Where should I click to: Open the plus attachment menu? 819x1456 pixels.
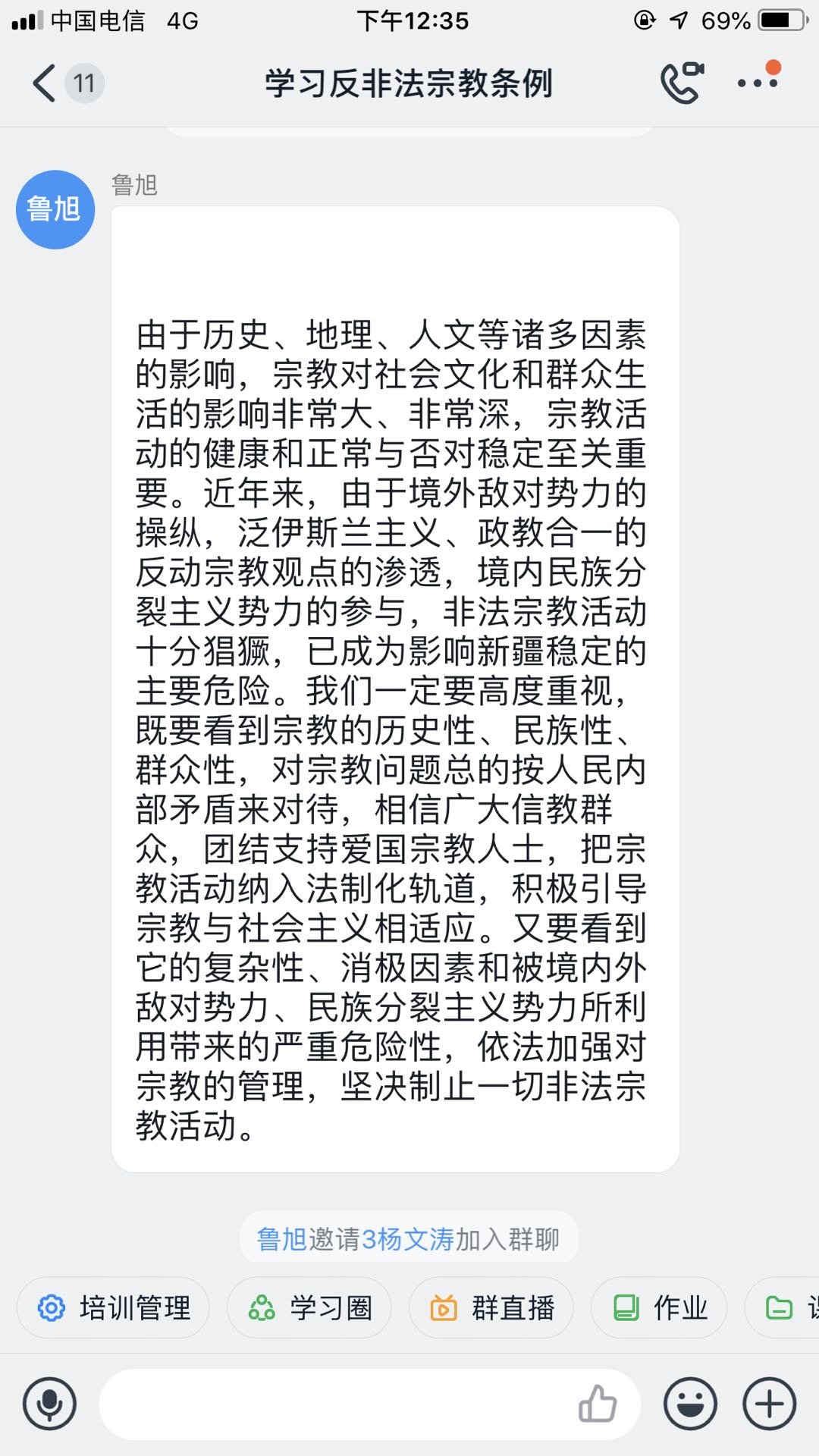coord(769,1404)
